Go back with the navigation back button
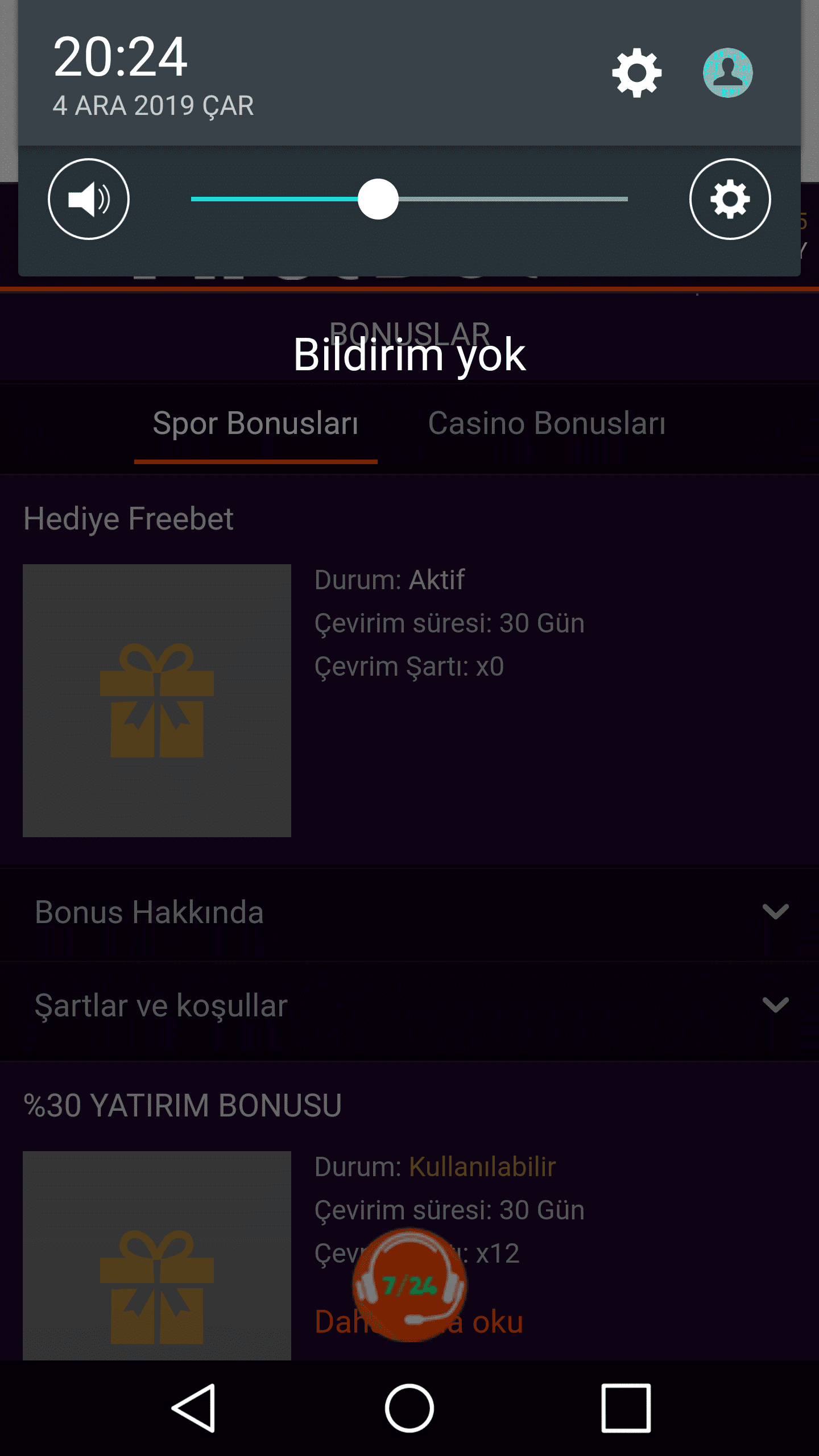 193,1408
